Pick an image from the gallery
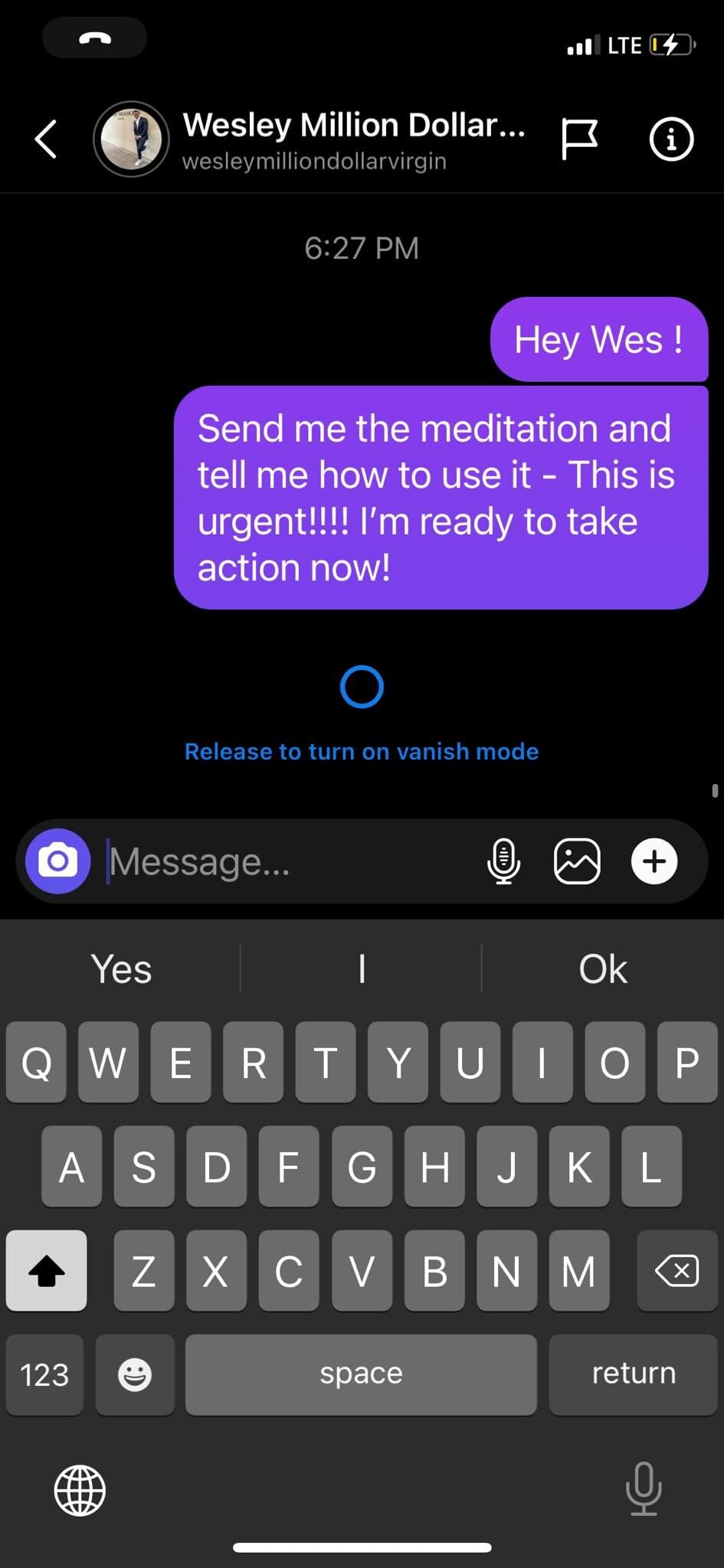The image size is (724, 1568). [x=577, y=861]
